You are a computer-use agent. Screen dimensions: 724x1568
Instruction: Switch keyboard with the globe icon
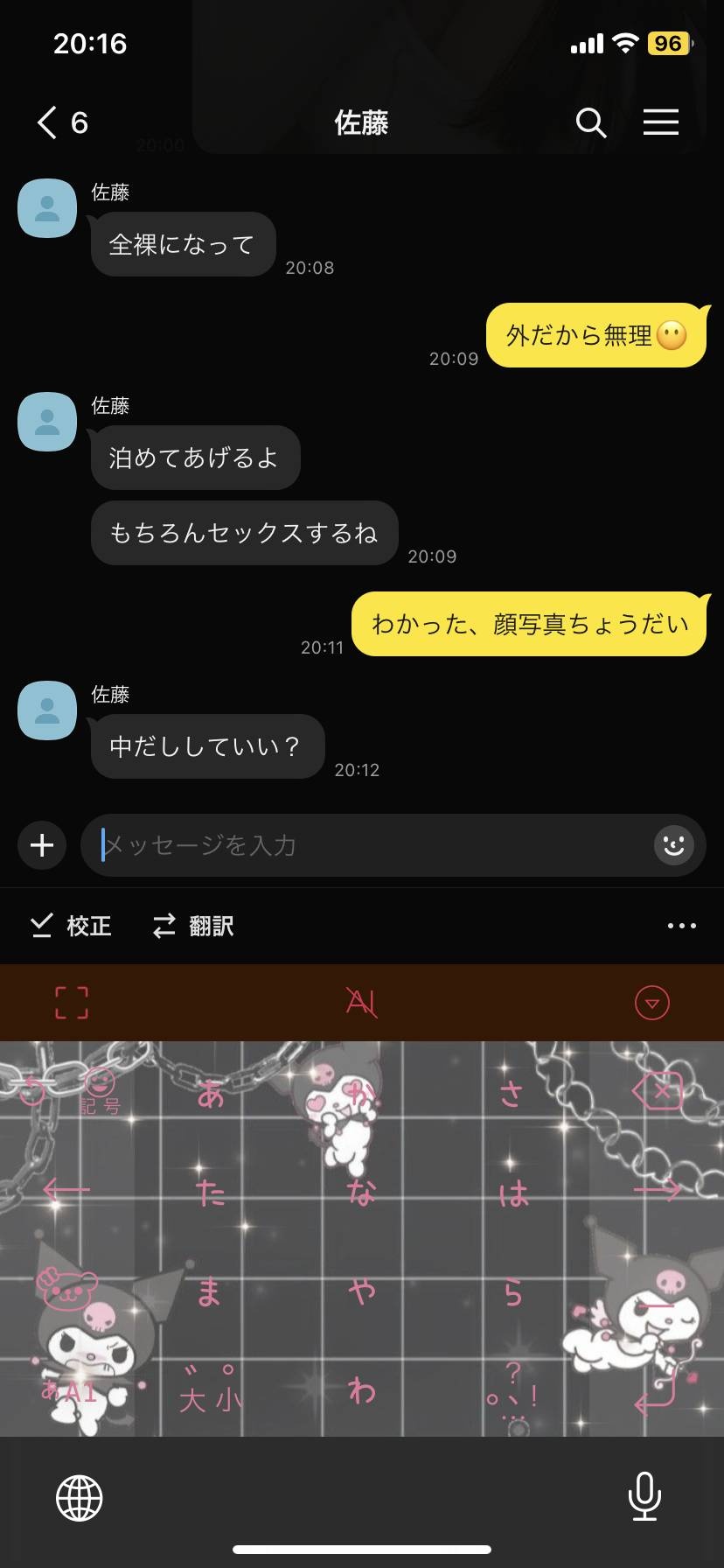tap(80, 1498)
